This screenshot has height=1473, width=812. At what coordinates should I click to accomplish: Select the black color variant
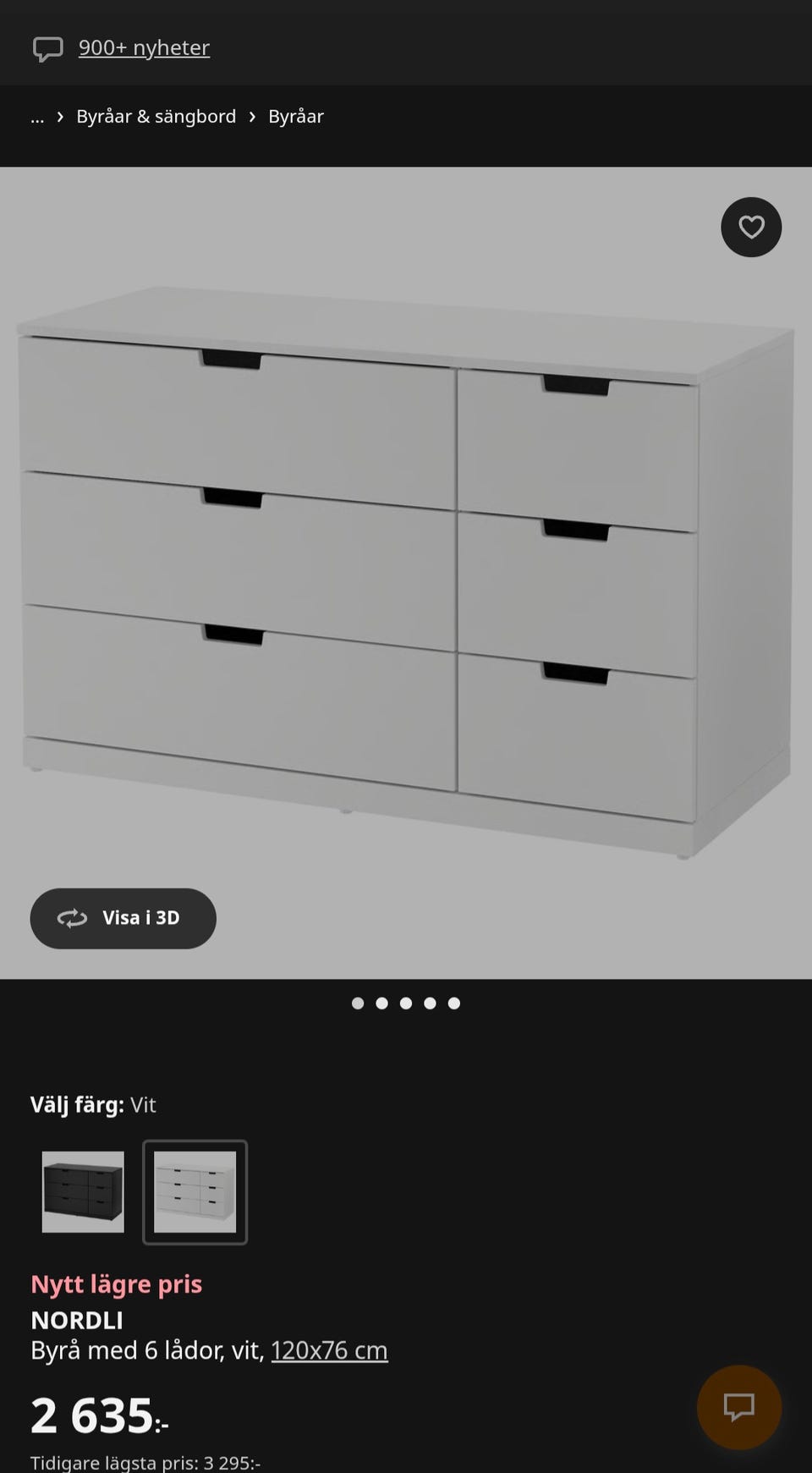pos(83,1191)
